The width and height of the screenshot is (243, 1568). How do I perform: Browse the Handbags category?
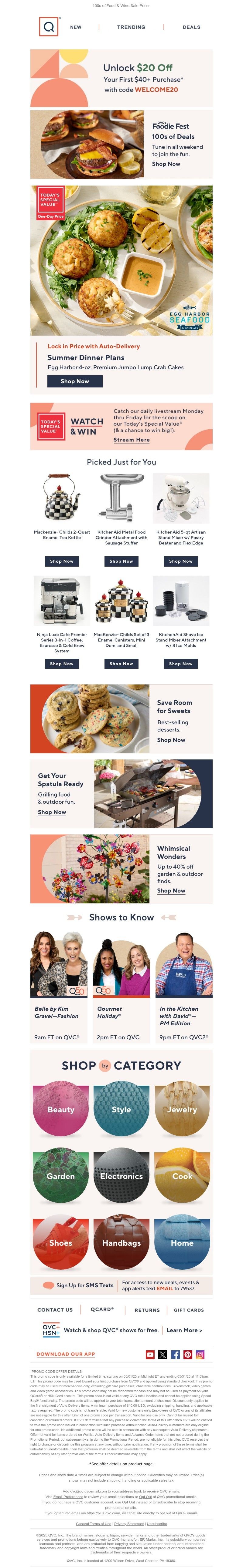(121, 1243)
